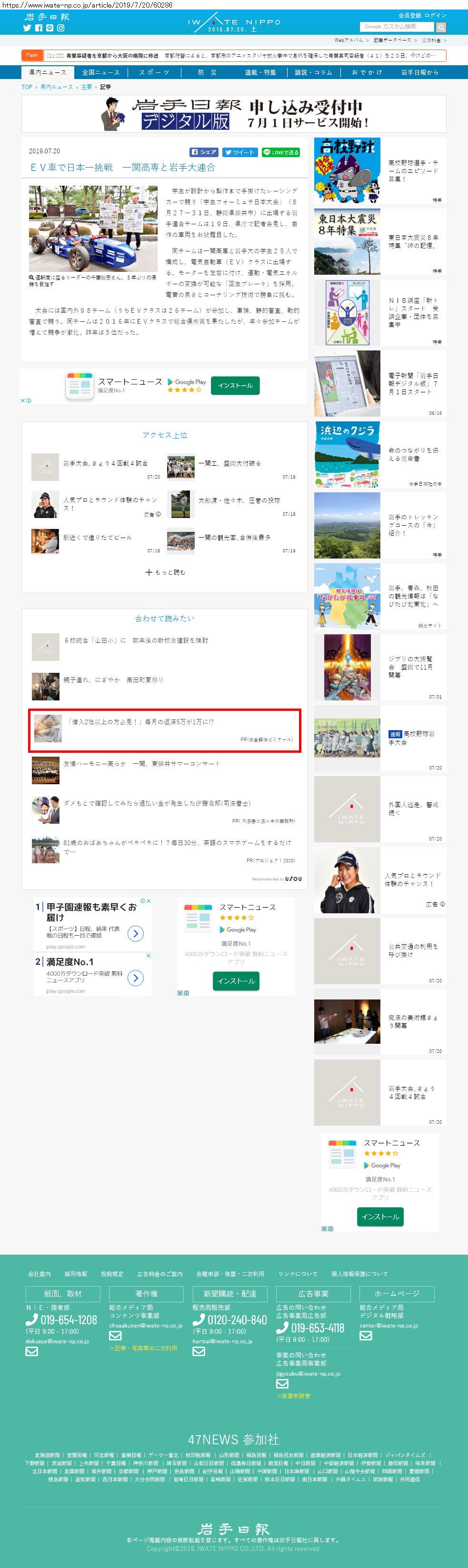Image resolution: width=468 pixels, height=1568 pixels.
Task: Install SmartNews via インストール button in article ad
Action: (x=235, y=385)
